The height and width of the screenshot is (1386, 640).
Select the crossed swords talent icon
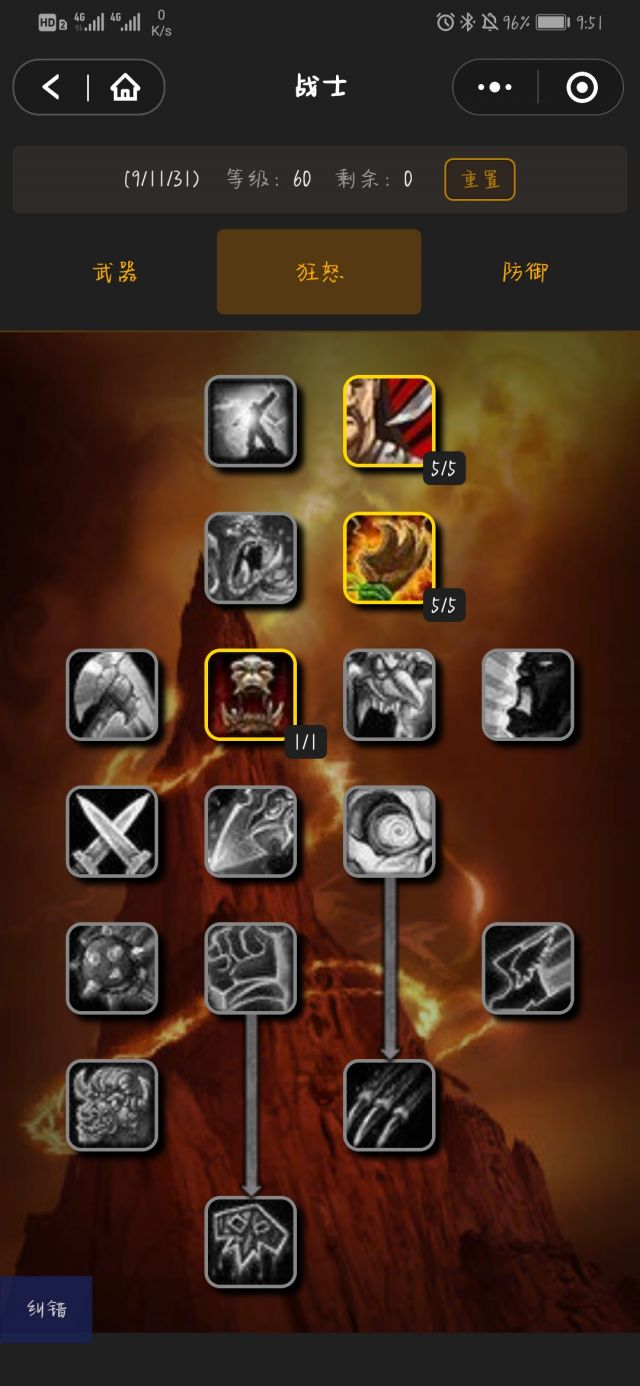[x=112, y=832]
